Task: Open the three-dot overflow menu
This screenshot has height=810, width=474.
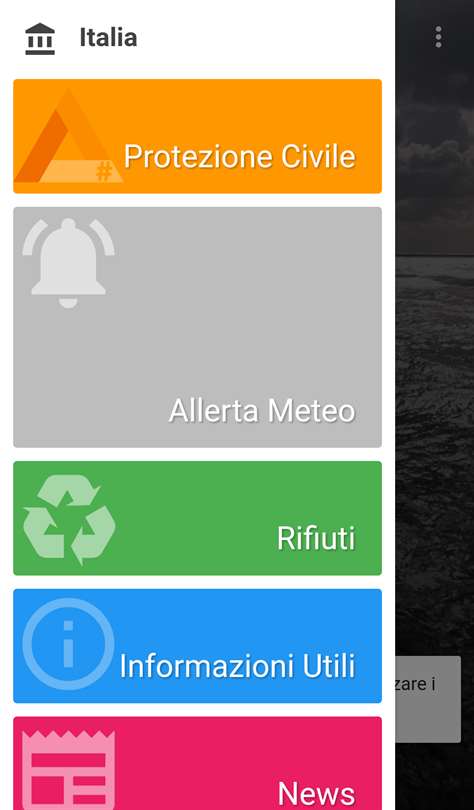Action: 438,37
